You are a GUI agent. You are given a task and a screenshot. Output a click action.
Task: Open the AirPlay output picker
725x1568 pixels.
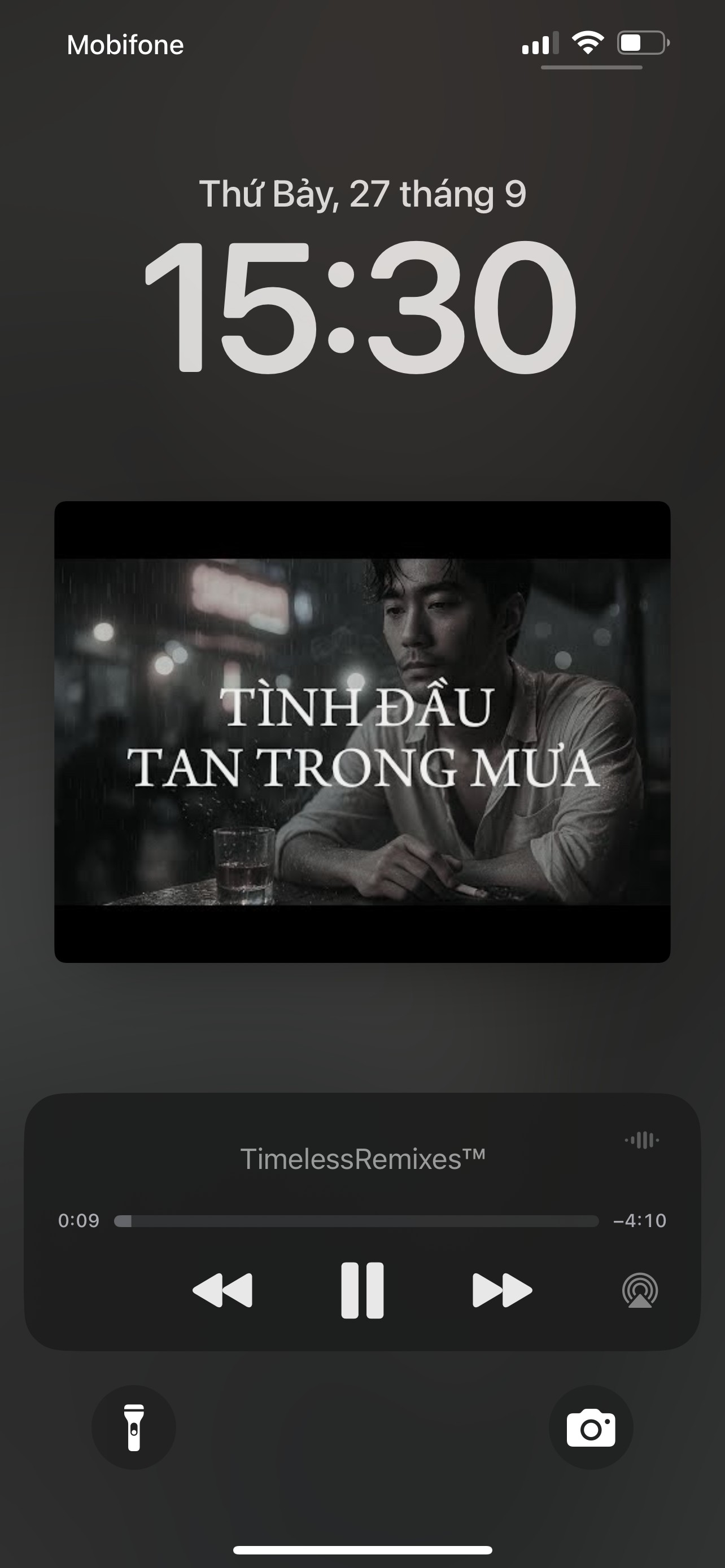click(640, 1290)
